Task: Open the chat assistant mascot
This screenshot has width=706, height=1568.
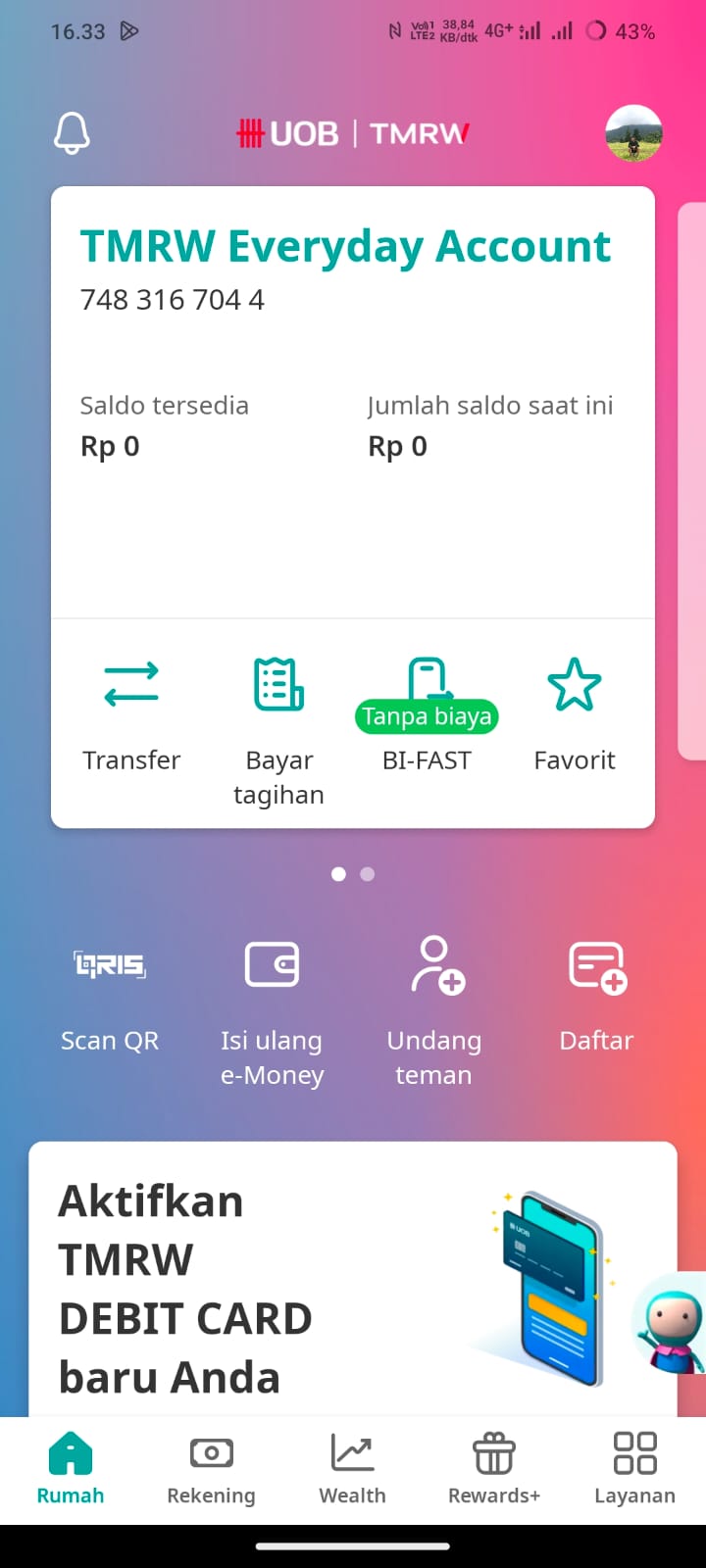Action: pos(673,1323)
